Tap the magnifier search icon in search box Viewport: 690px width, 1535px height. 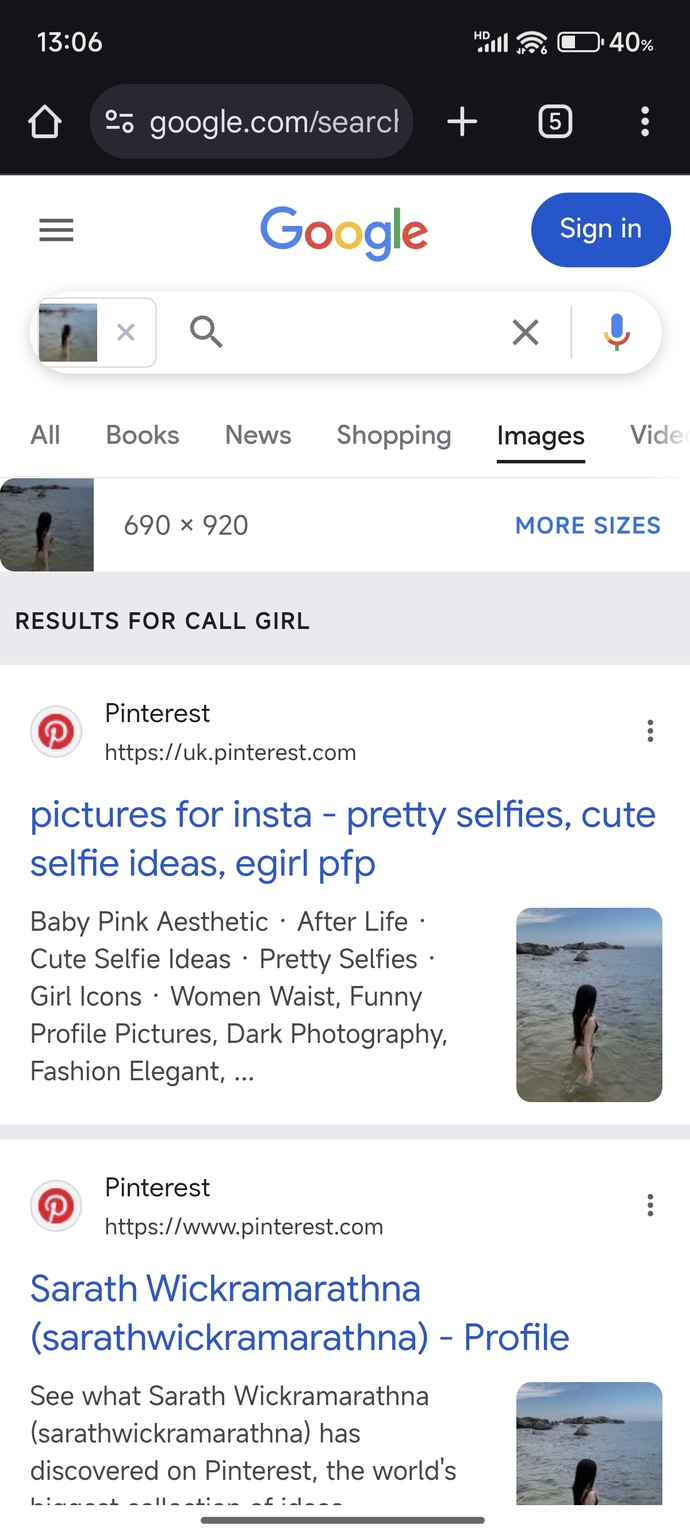click(206, 331)
